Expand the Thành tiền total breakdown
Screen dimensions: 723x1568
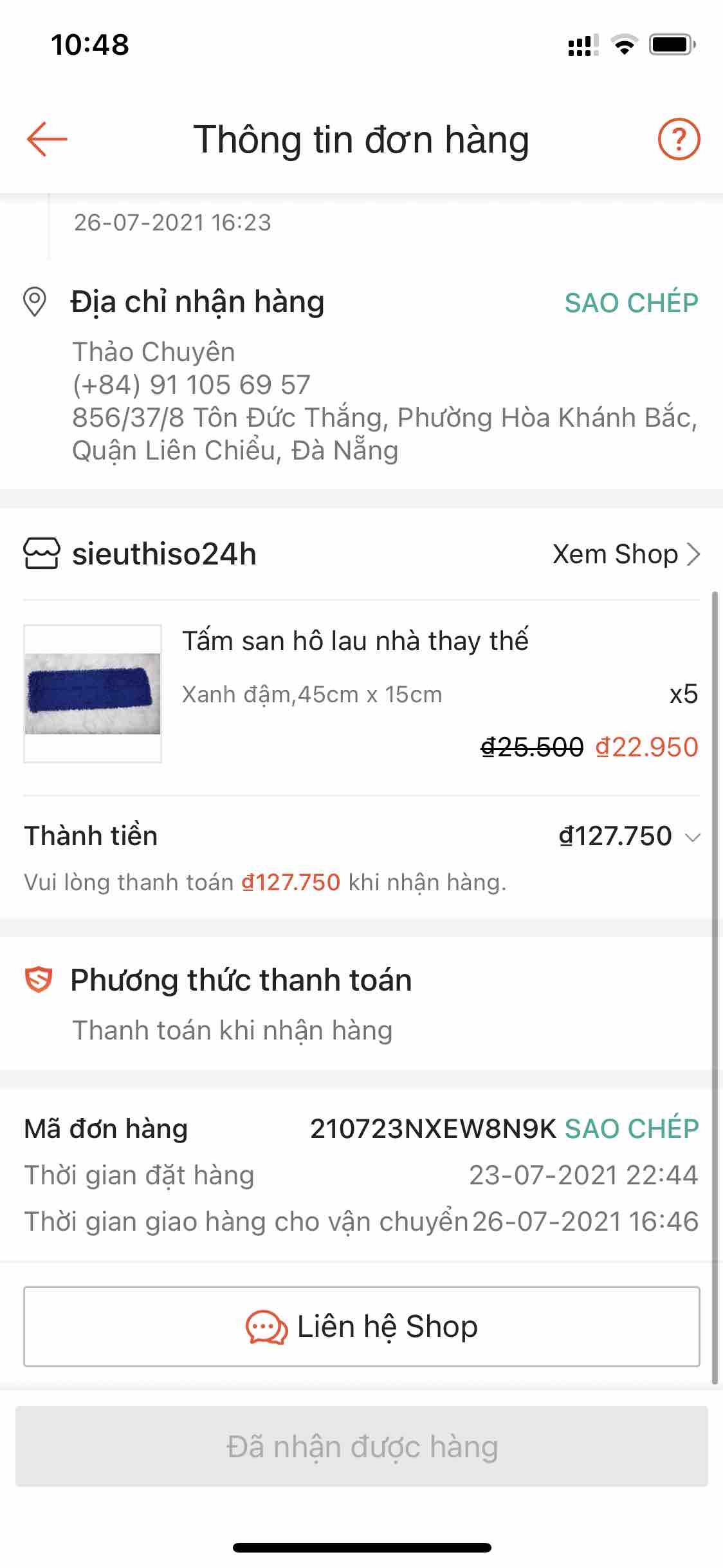click(692, 837)
